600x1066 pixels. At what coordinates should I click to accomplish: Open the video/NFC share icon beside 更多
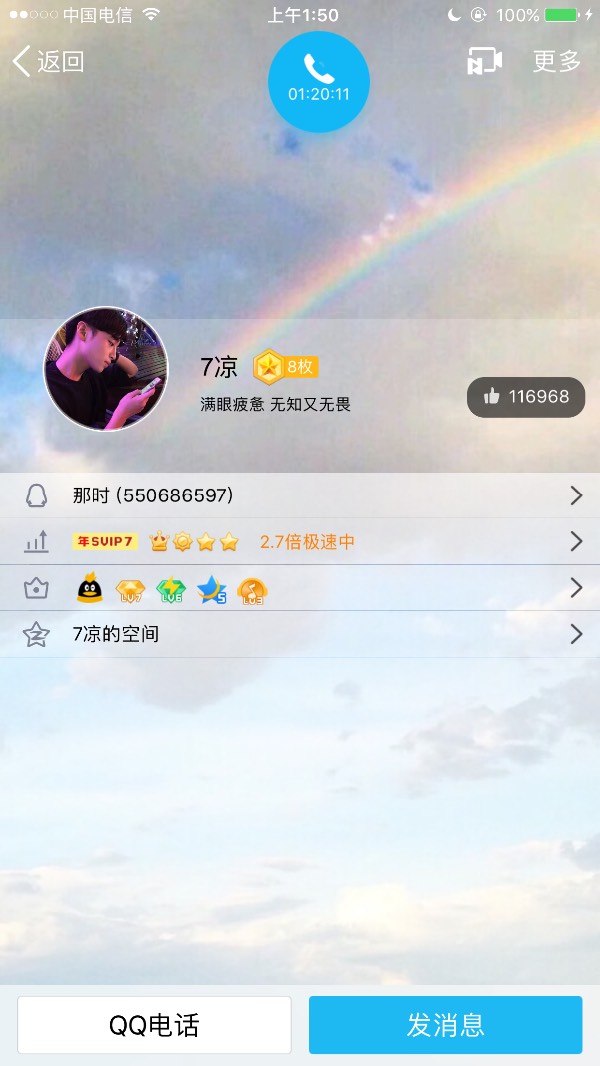click(x=485, y=61)
